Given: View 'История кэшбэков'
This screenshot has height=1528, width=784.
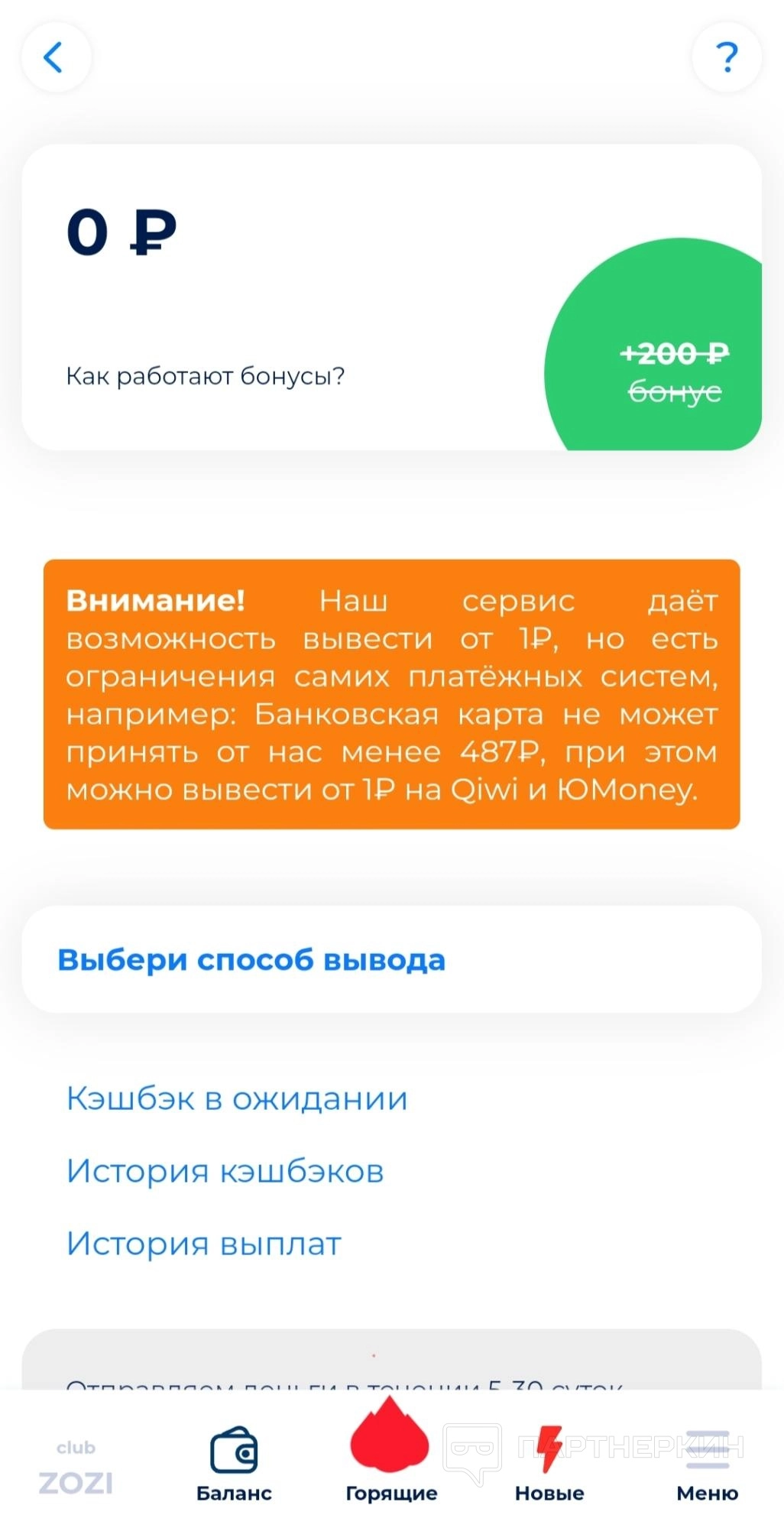Looking at the screenshot, I should pos(225,1171).
